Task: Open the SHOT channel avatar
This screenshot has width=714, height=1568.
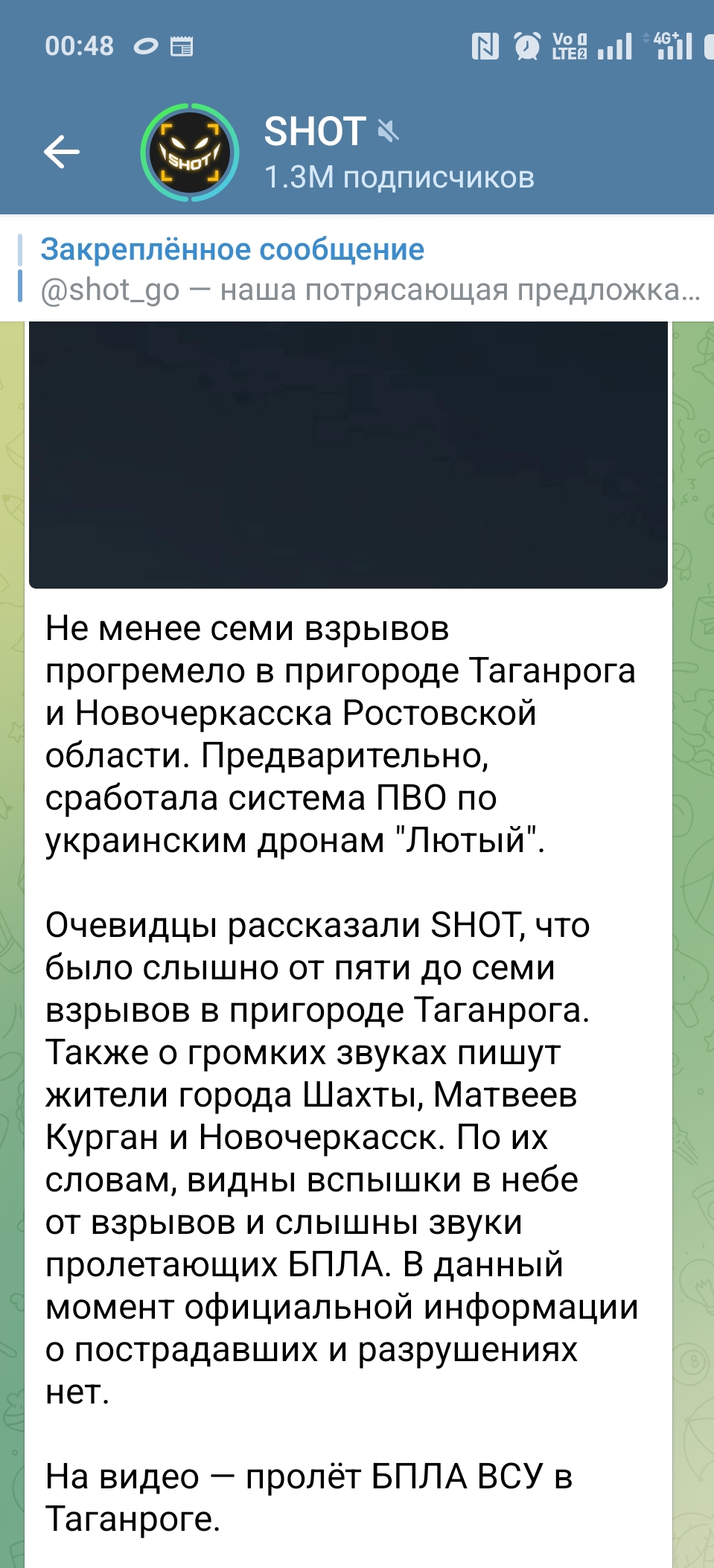Action: [x=190, y=152]
